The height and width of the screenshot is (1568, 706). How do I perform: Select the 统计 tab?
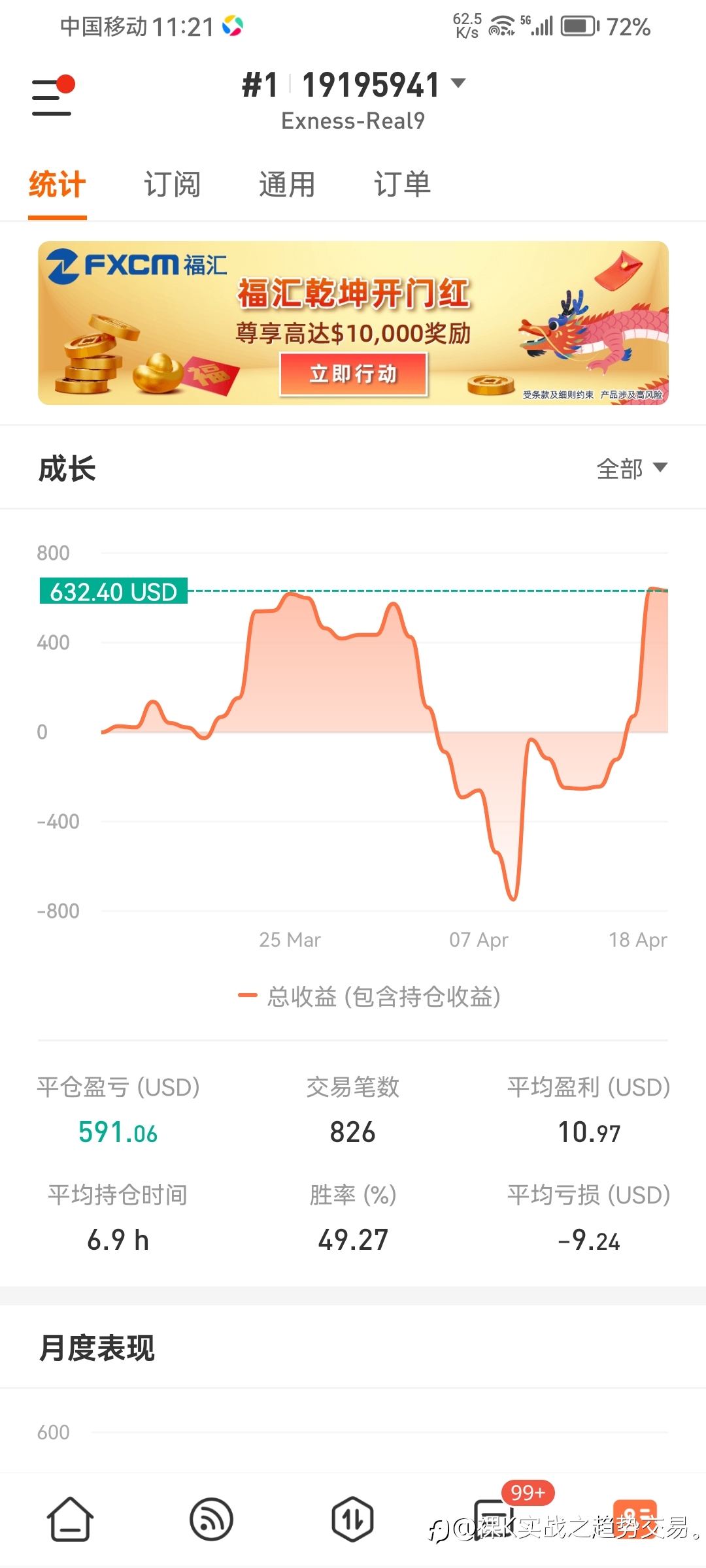click(58, 184)
